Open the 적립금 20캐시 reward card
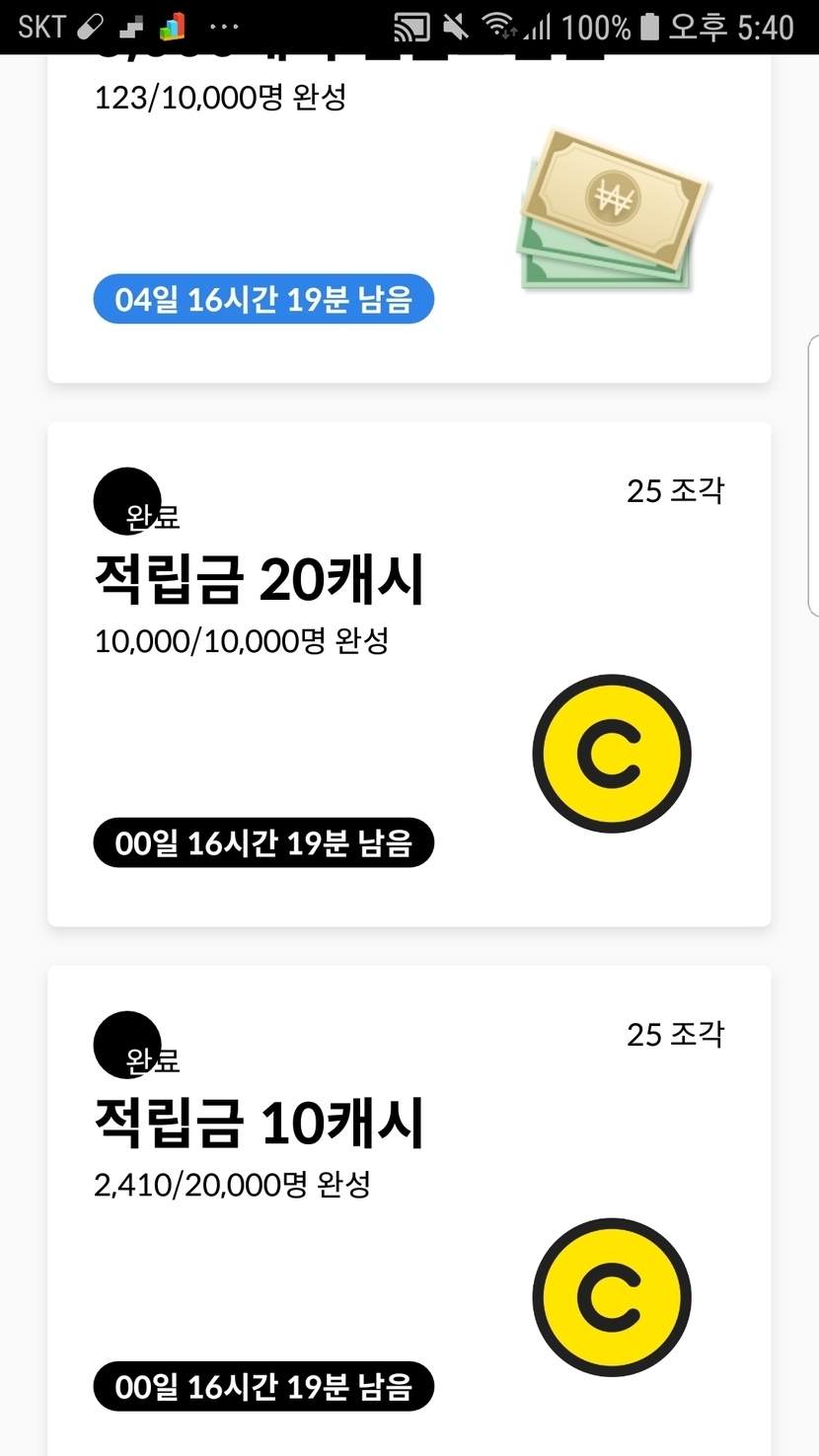The image size is (819, 1456). [x=409, y=674]
